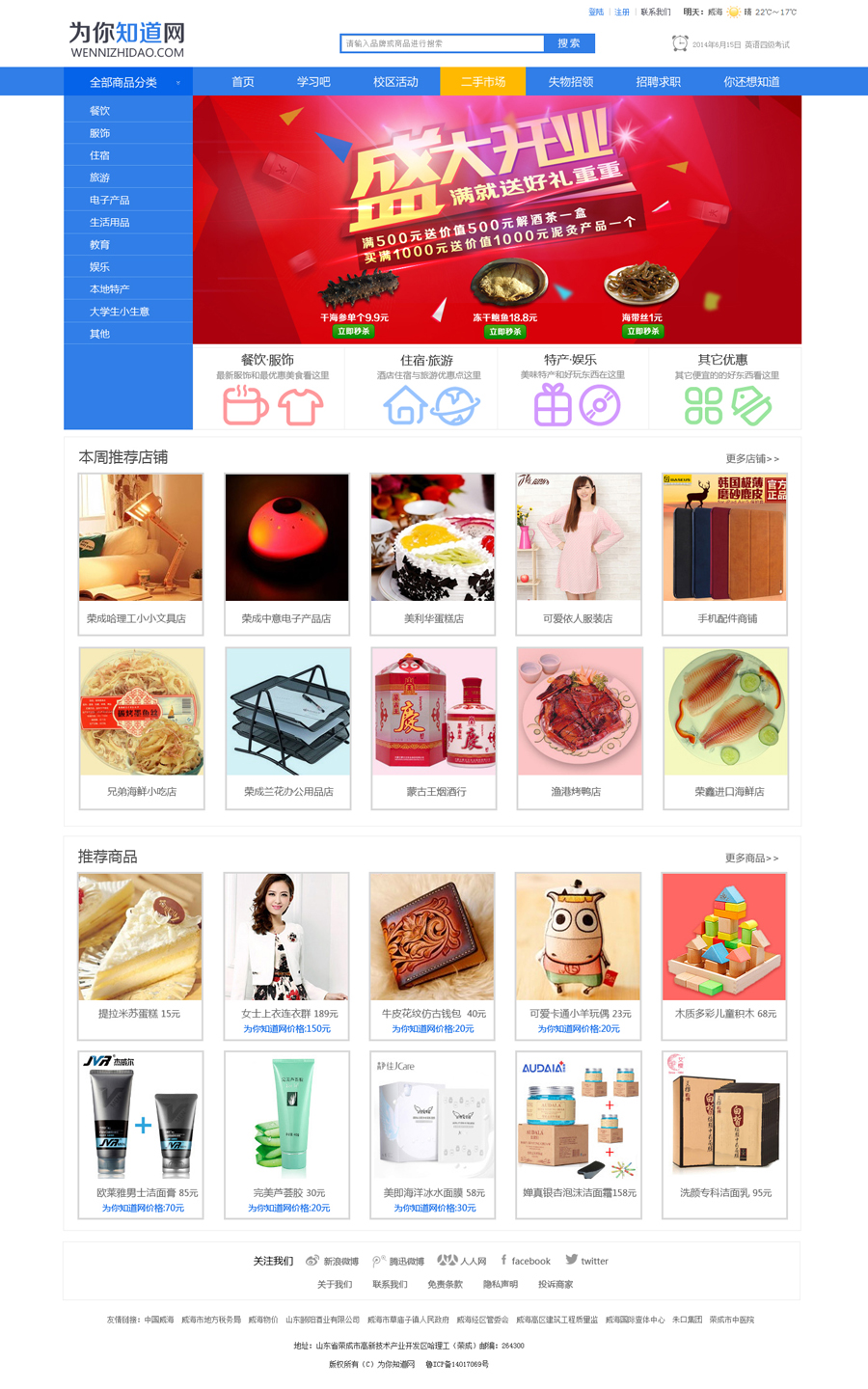Viewport: 868px width, 1389px height.
Task: Open the 更多商品 link
Action: [x=751, y=858]
